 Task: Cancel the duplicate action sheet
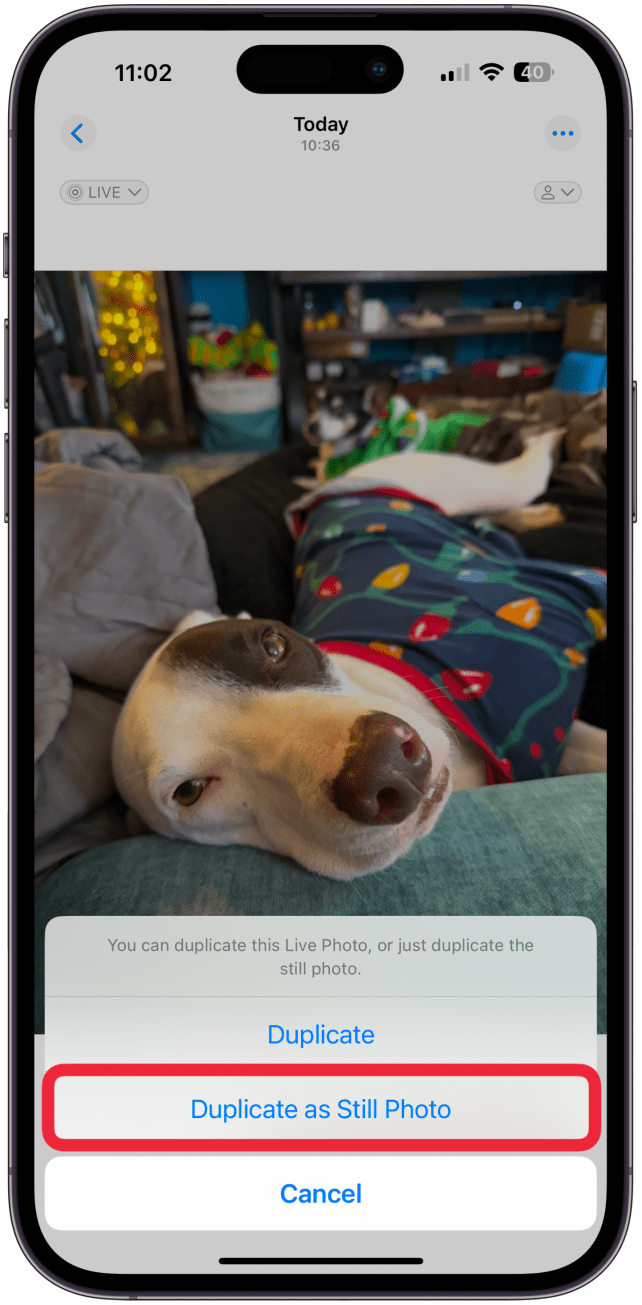(321, 1193)
